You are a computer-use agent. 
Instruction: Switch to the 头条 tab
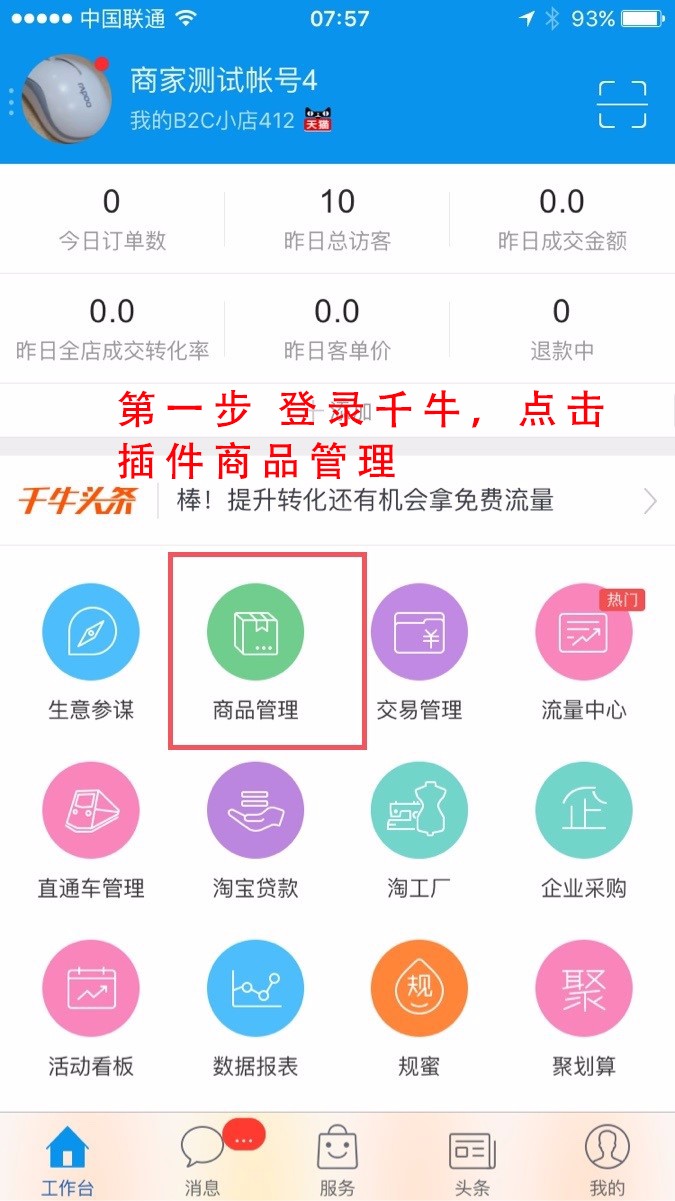[472, 1160]
